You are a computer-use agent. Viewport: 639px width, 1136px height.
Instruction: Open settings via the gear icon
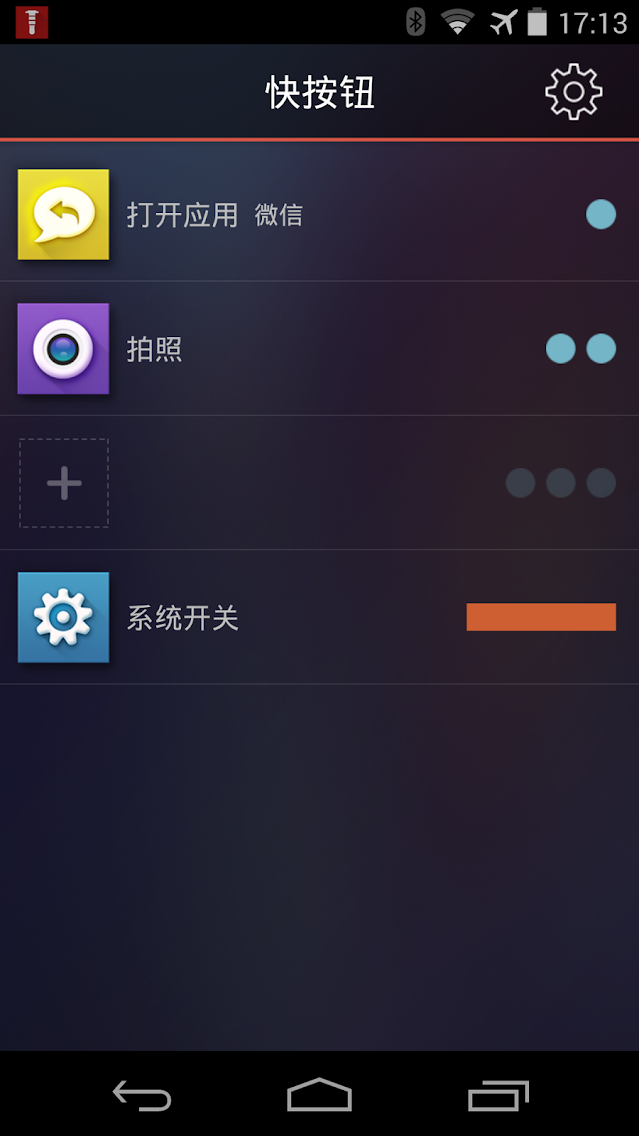573,92
